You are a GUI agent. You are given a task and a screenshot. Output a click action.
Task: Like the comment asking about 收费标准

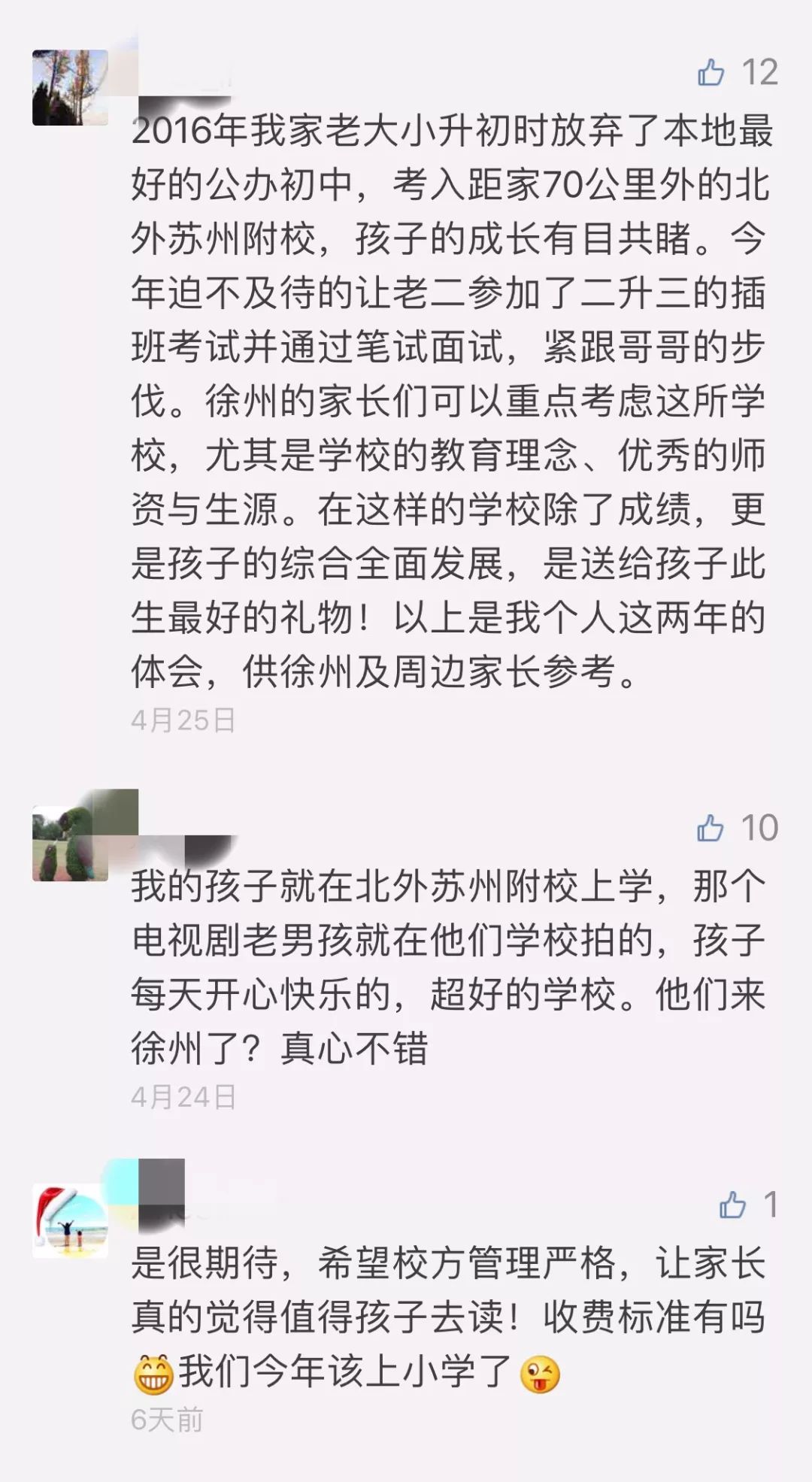(732, 1205)
